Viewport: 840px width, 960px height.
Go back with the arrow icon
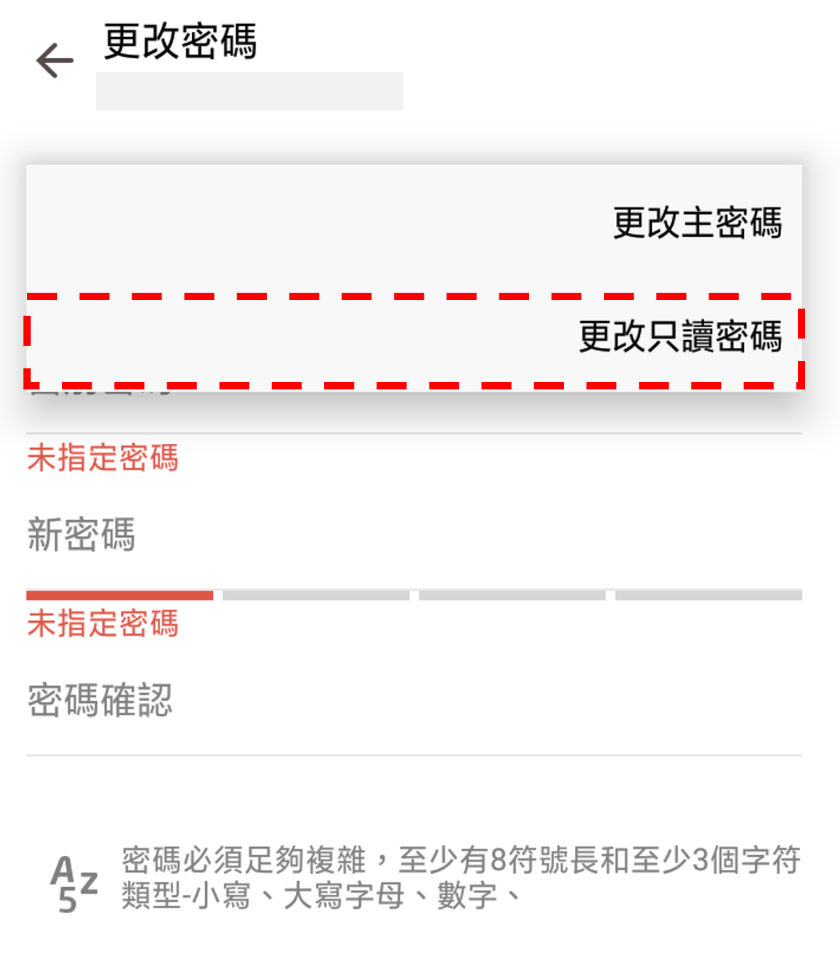pyautogui.click(x=54, y=60)
